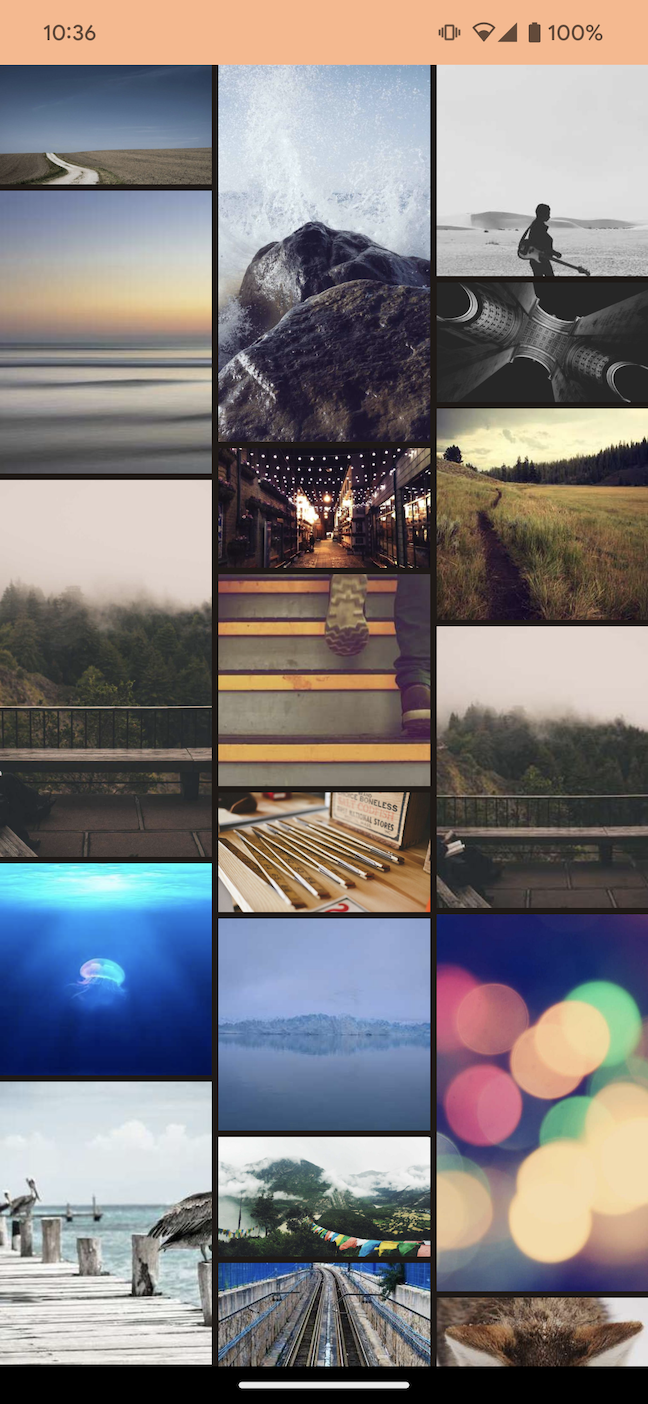Open the metal tools on table photo
Screen dimensions: 648x1404
coord(324,852)
